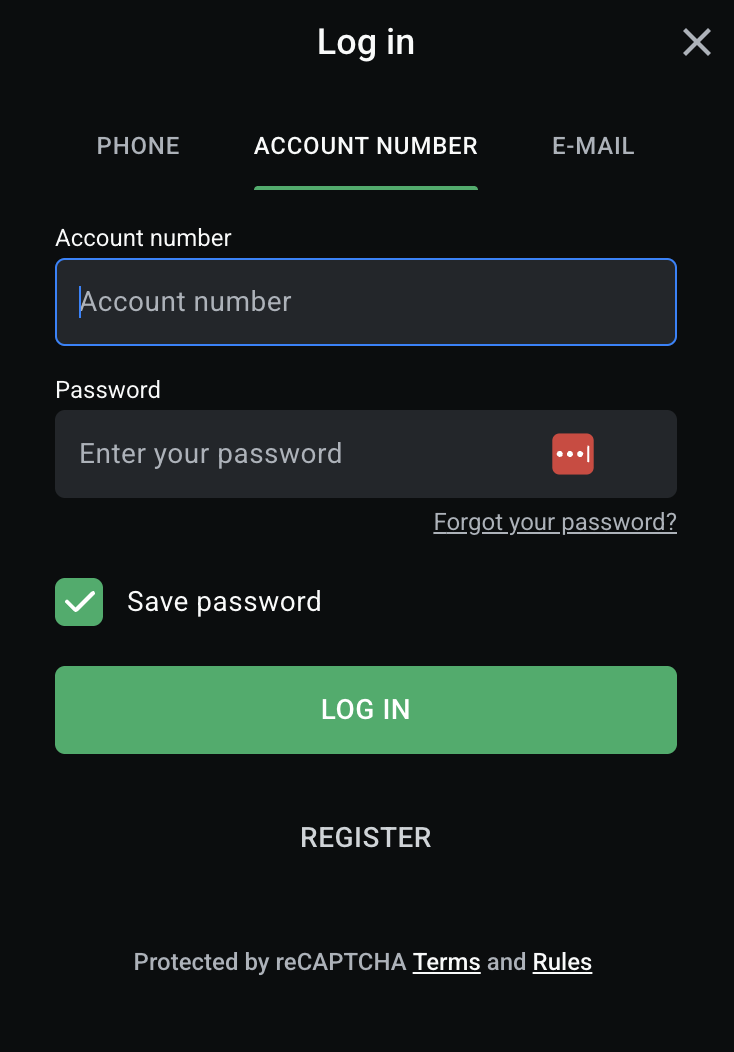Screen dimensions: 734x1052
Task: Click the green underline of ACCOUNT NUMBER tab
Action: click(x=365, y=184)
